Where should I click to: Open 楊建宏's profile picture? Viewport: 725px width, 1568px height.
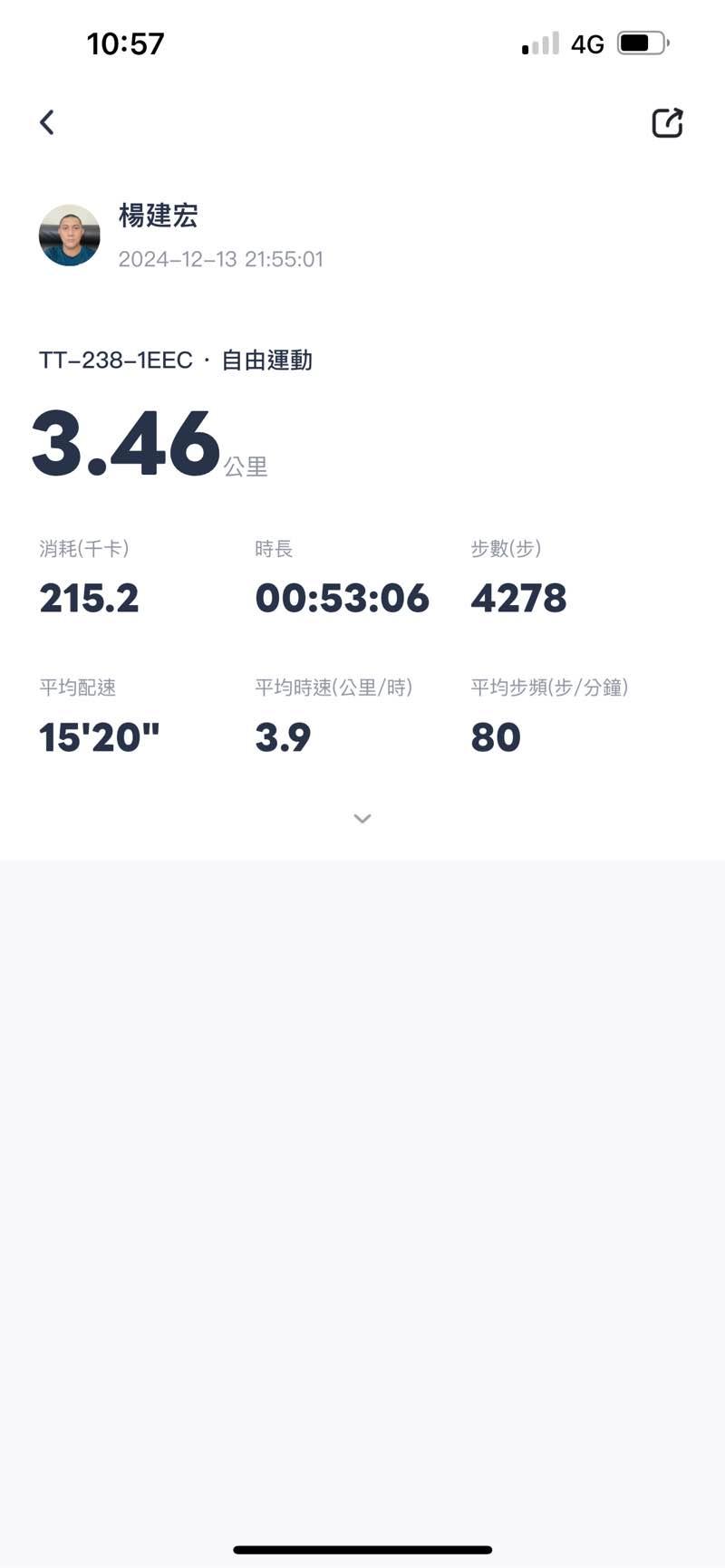click(70, 236)
